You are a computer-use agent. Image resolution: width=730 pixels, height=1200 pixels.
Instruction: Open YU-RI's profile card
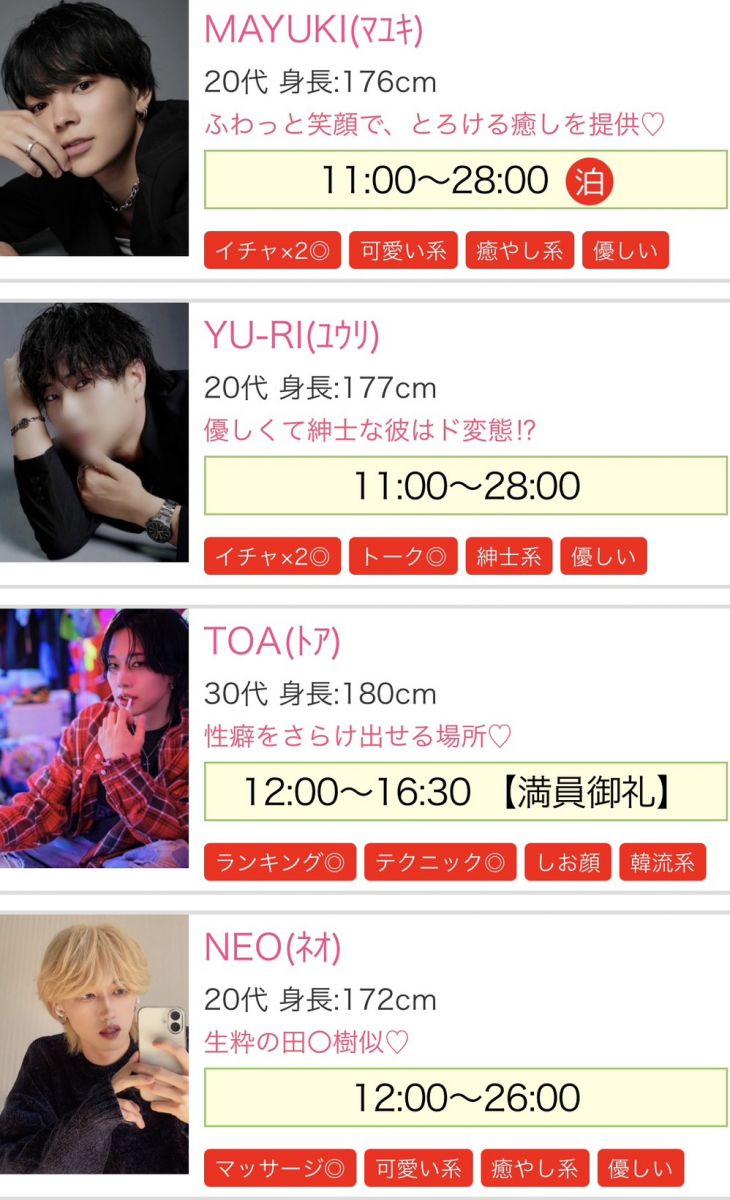click(291, 337)
